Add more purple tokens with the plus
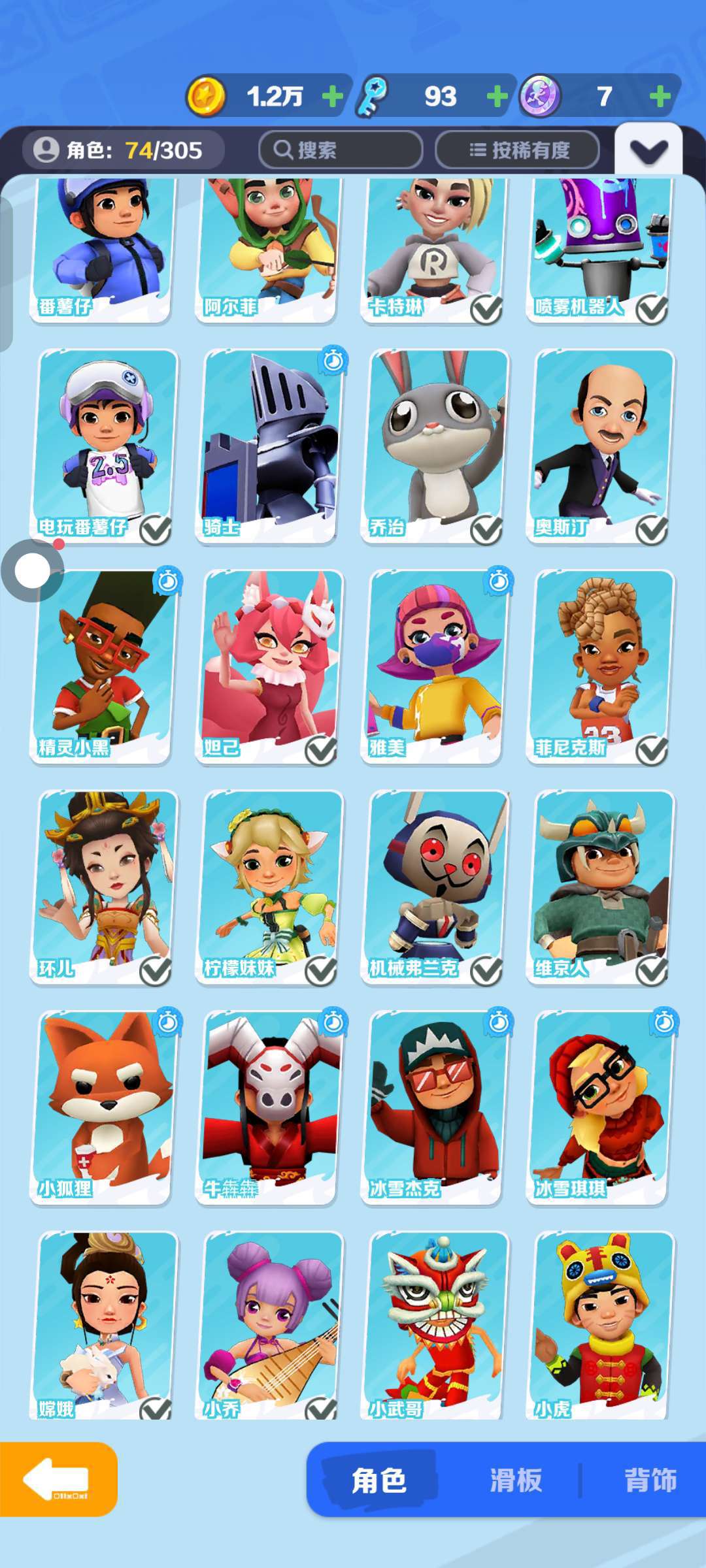 click(x=660, y=97)
